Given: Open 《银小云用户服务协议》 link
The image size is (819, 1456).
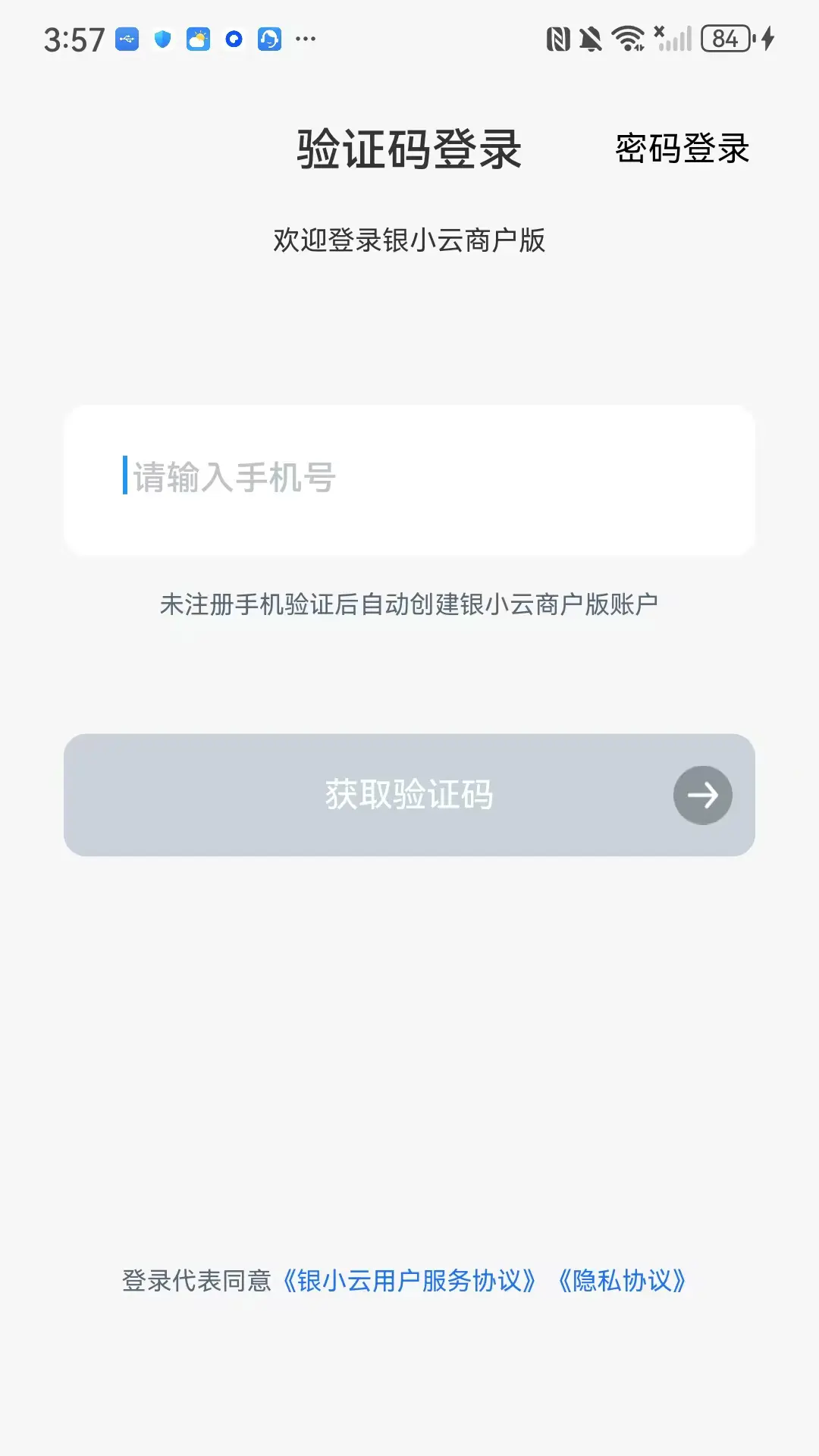Looking at the screenshot, I should click(x=409, y=1281).
